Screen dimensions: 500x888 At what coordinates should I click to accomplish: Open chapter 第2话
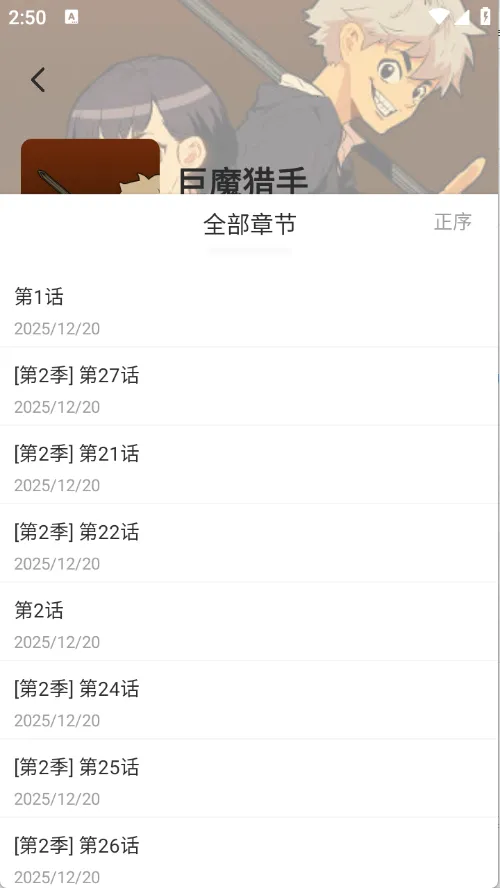point(250,622)
